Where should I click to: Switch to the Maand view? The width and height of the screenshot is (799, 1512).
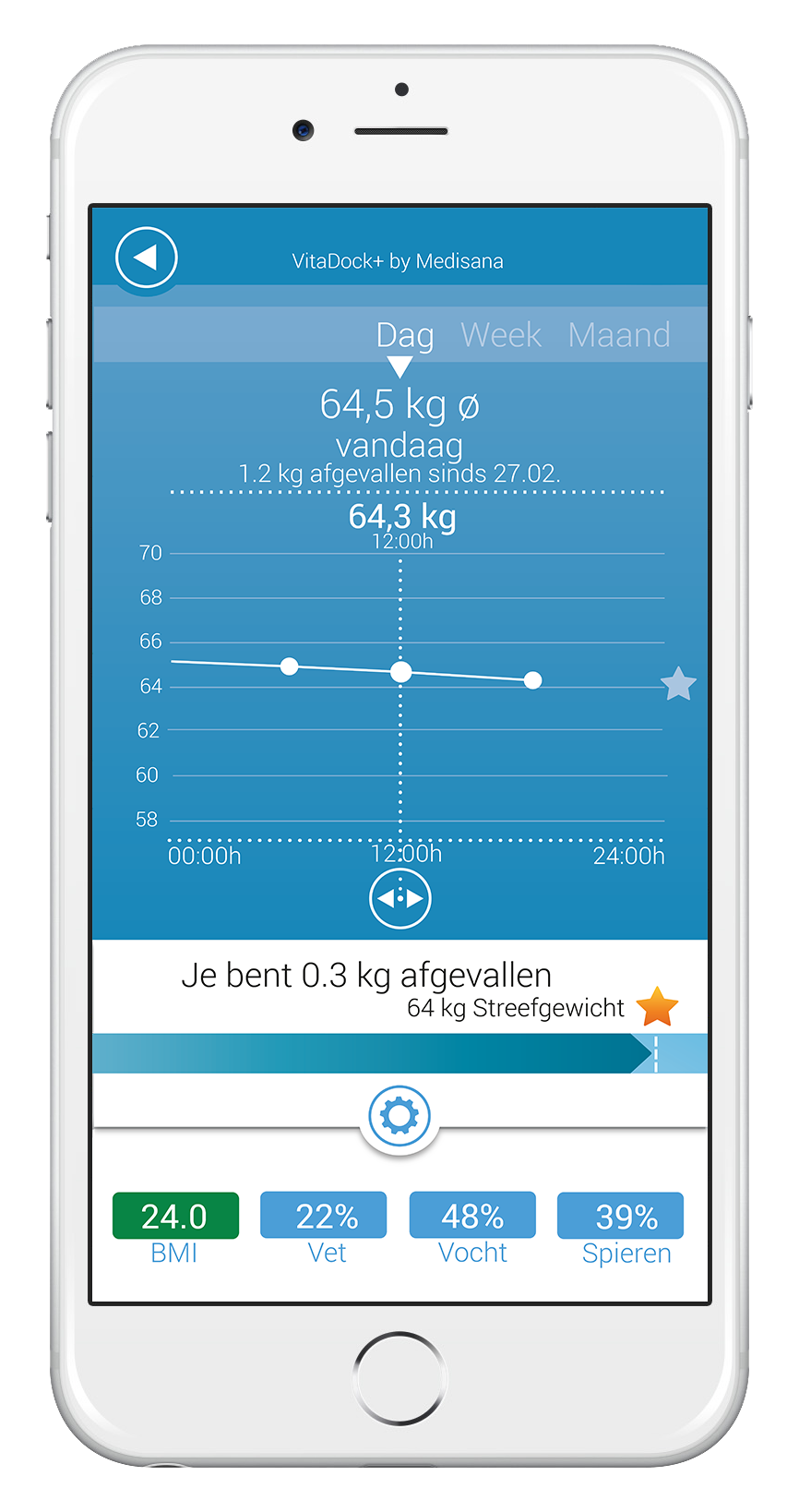click(x=619, y=335)
